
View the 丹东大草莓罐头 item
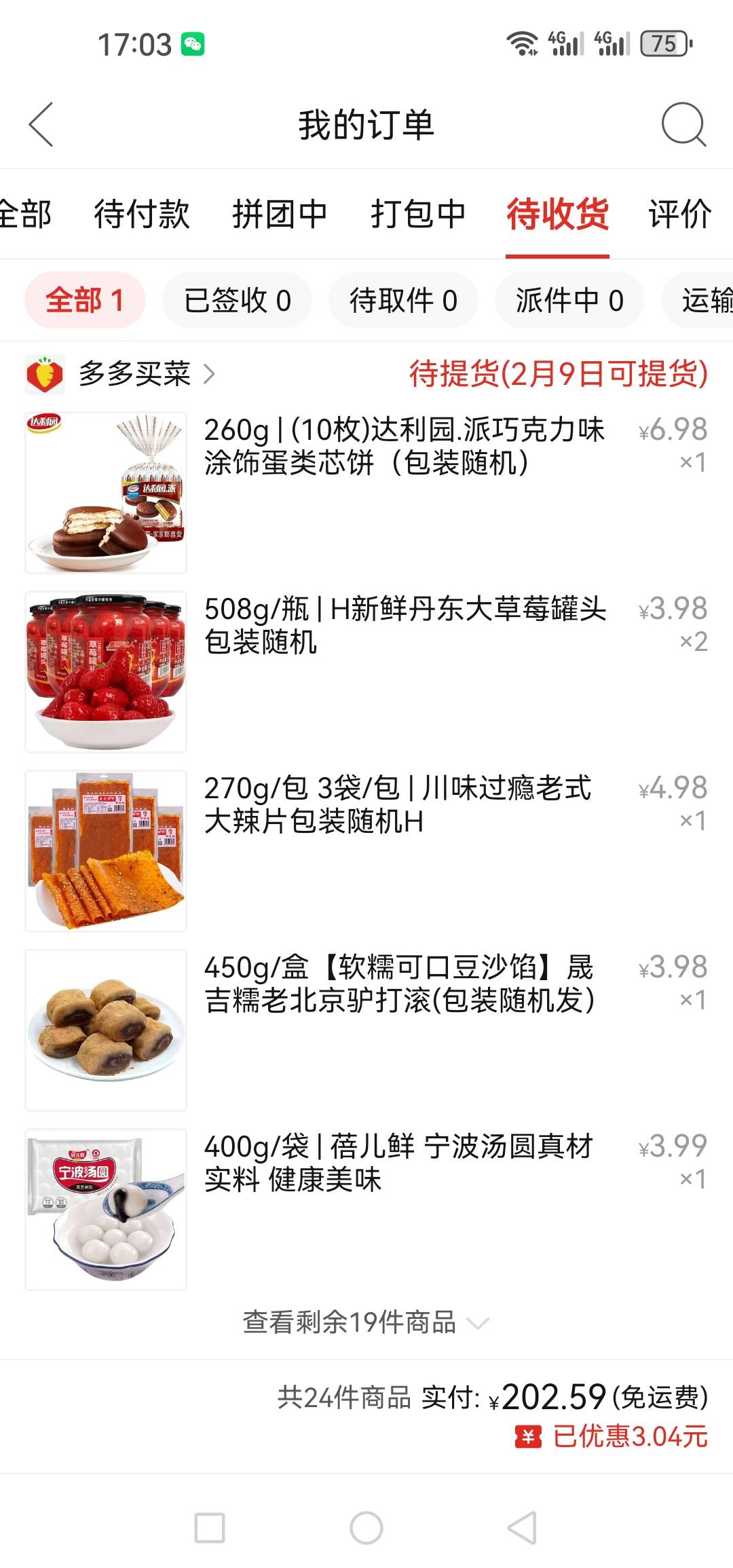pyautogui.click(x=405, y=625)
